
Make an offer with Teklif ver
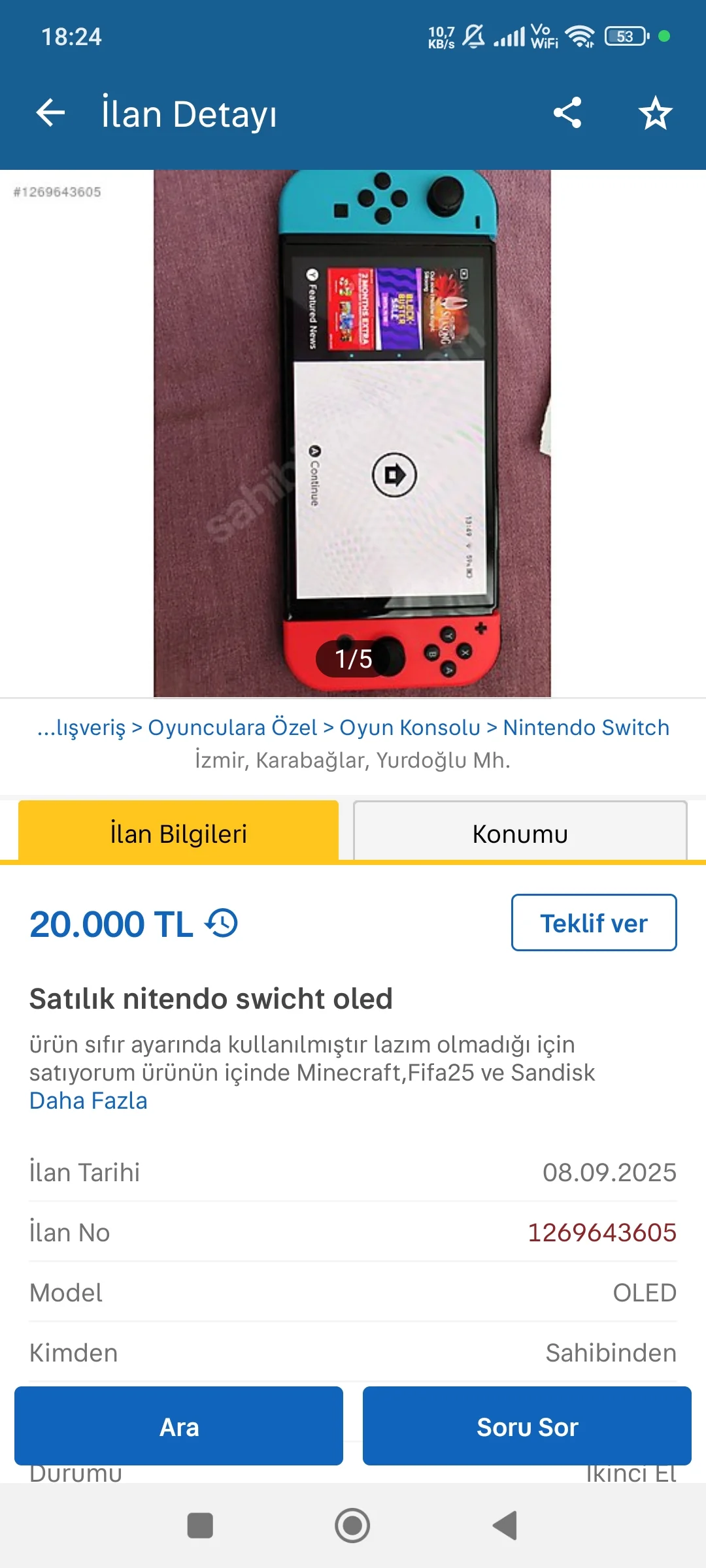click(x=594, y=923)
